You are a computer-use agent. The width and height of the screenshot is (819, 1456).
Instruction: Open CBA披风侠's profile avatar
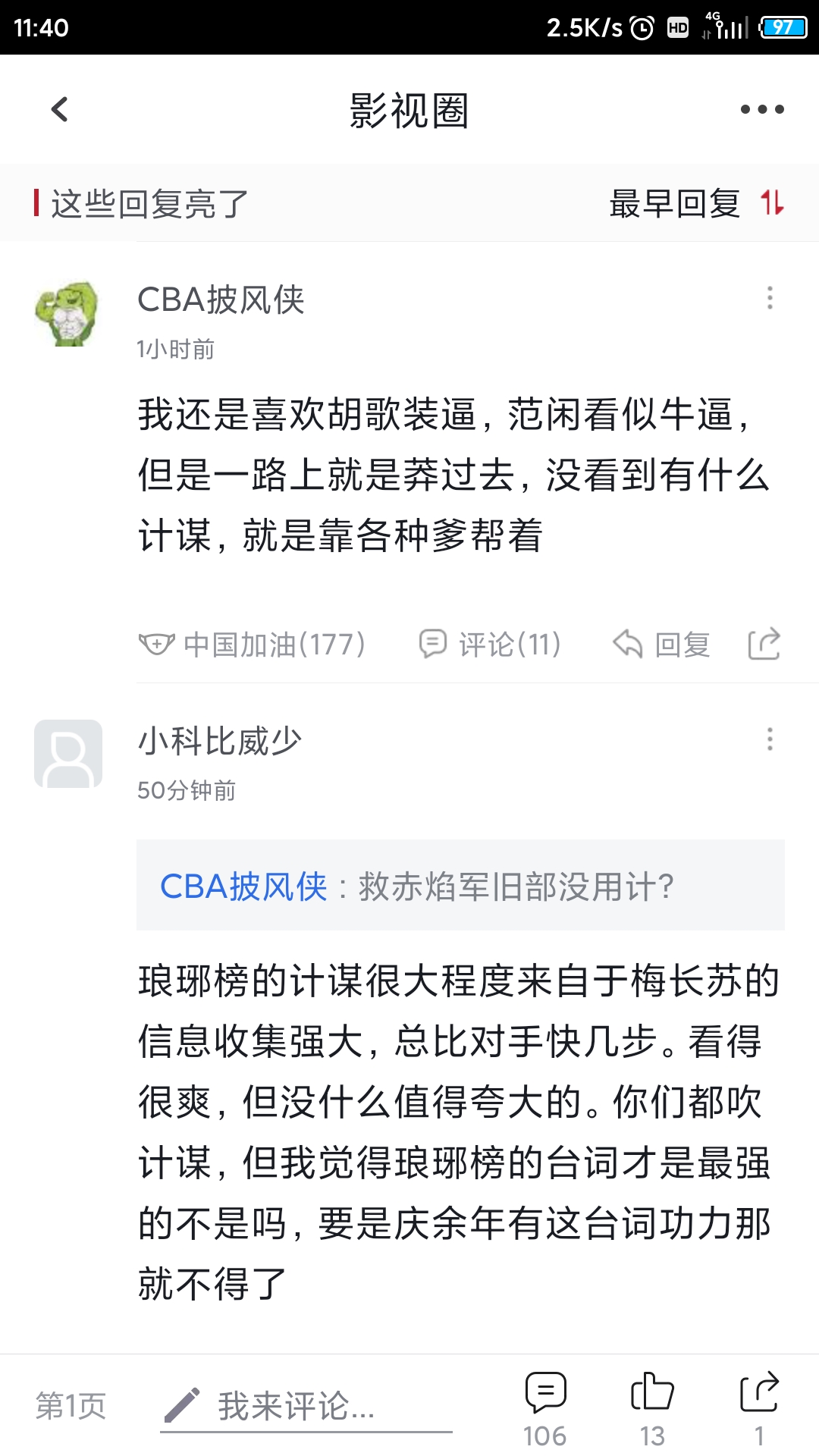coord(68,314)
